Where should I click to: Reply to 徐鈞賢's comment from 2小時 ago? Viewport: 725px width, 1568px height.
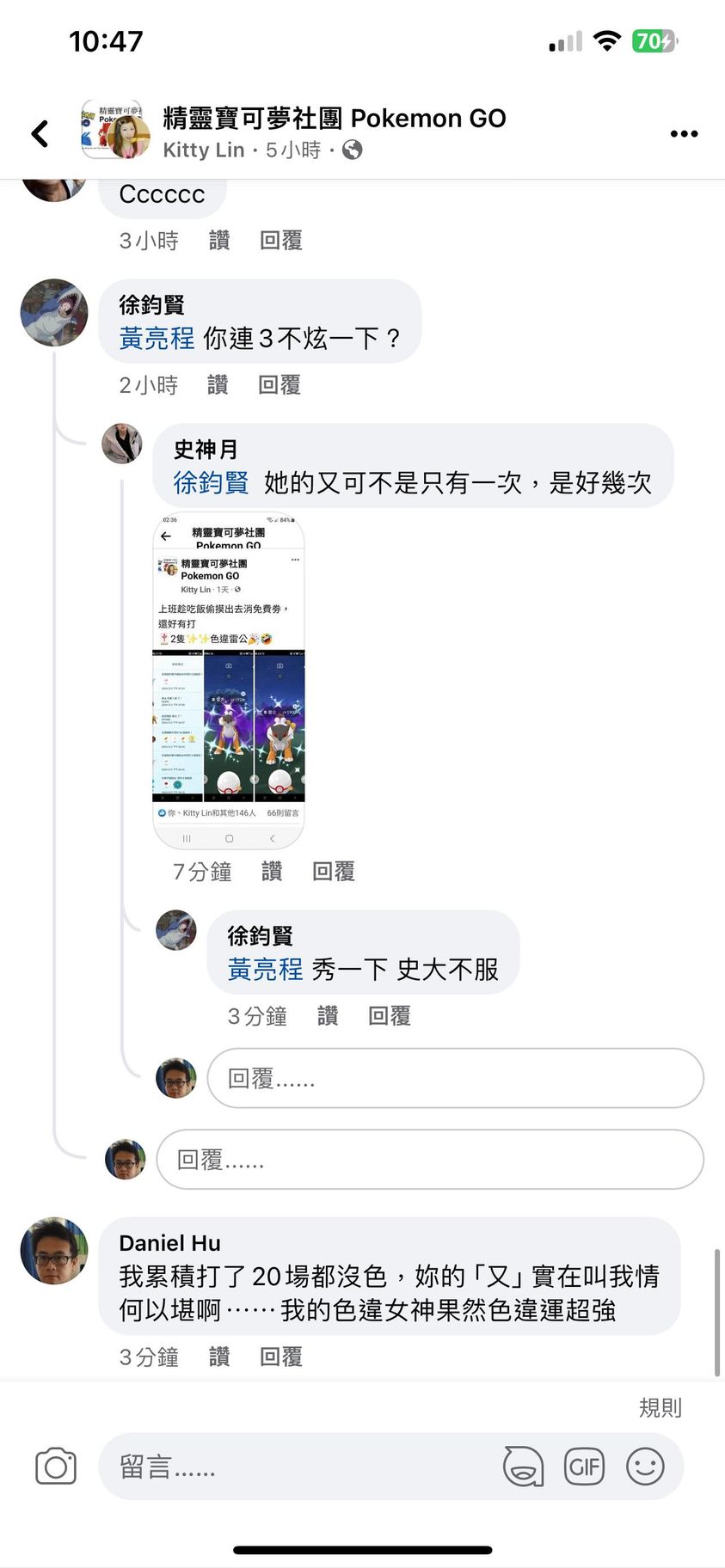coord(280,385)
